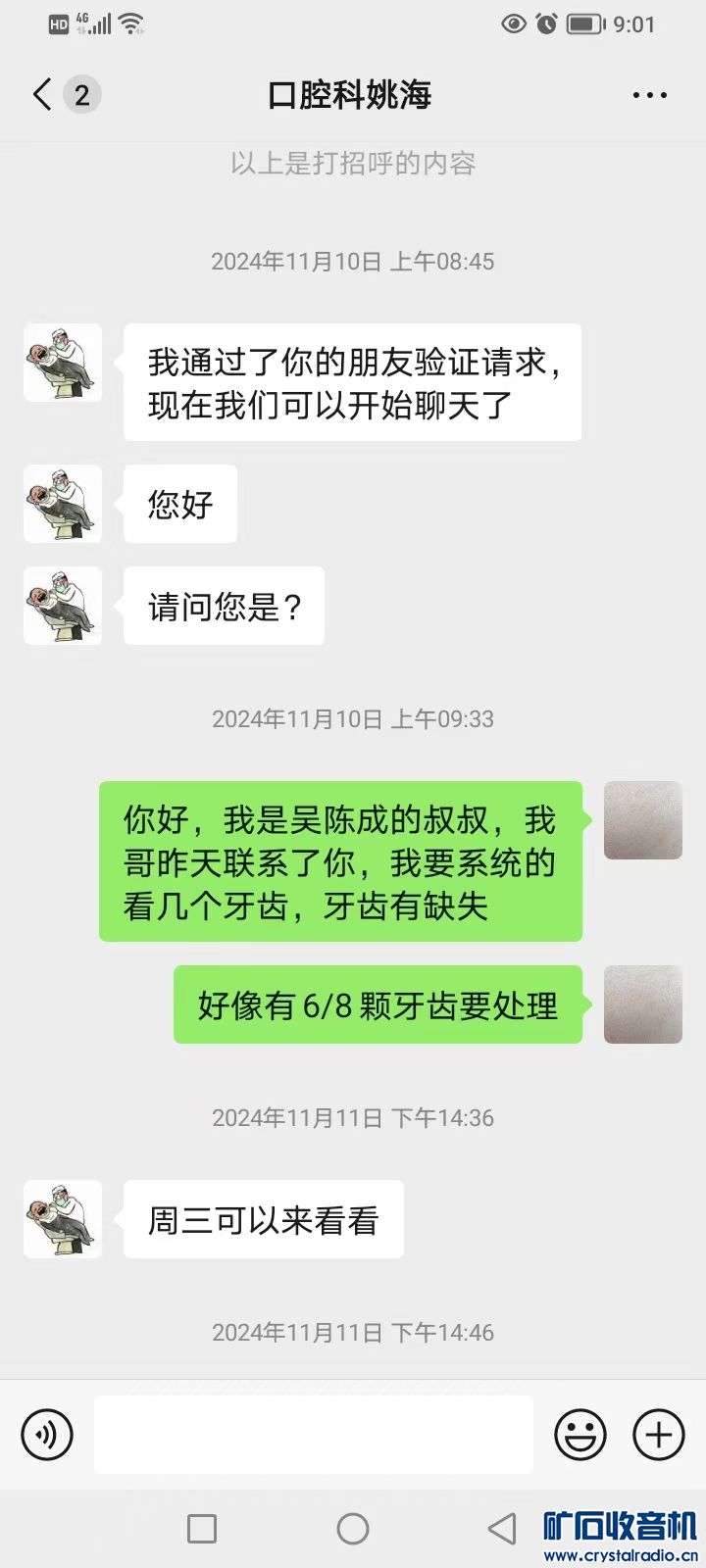Open system recent apps
The height and width of the screenshot is (1568, 706).
pos(202,1529)
